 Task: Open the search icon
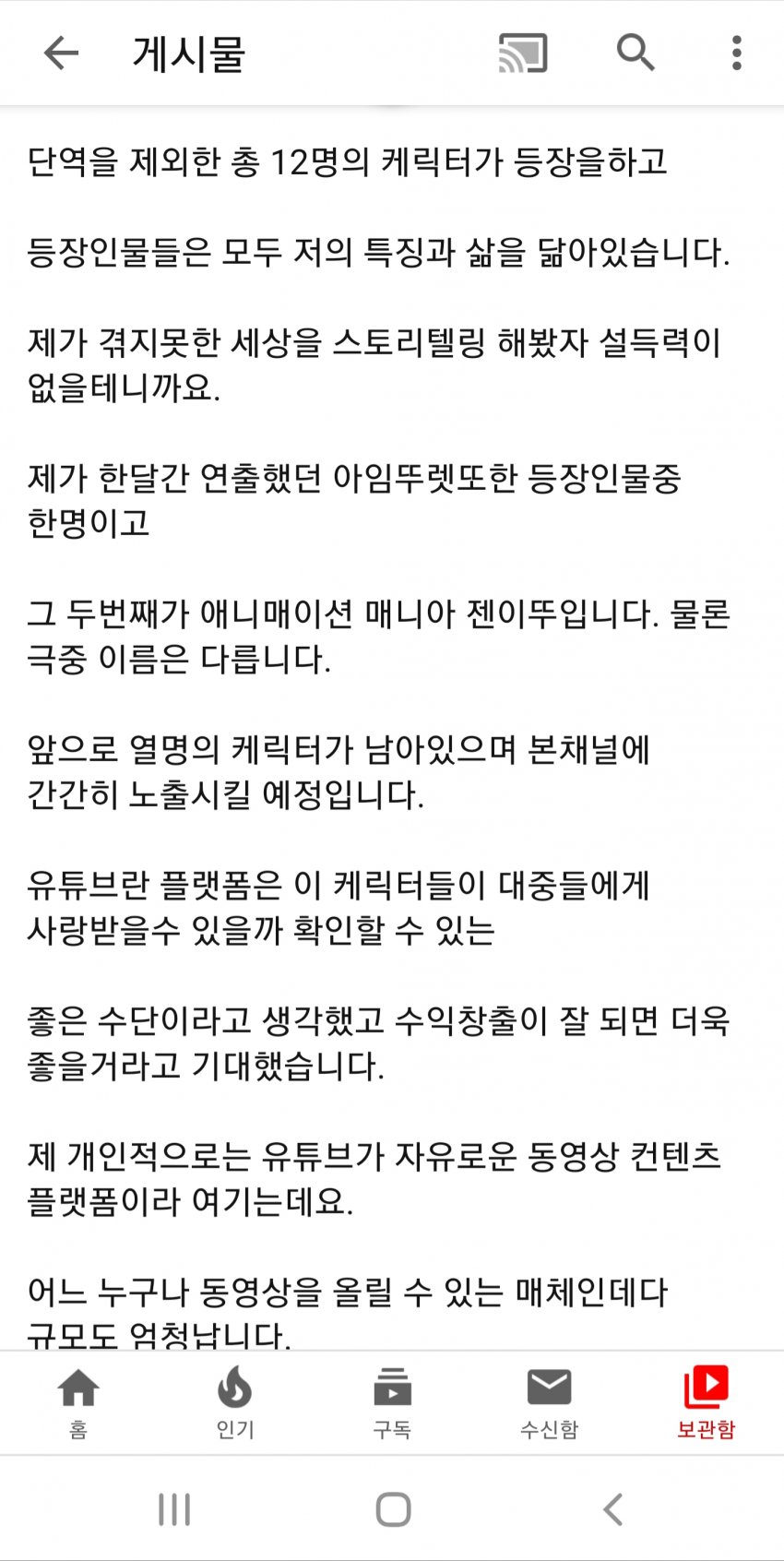click(x=636, y=54)
